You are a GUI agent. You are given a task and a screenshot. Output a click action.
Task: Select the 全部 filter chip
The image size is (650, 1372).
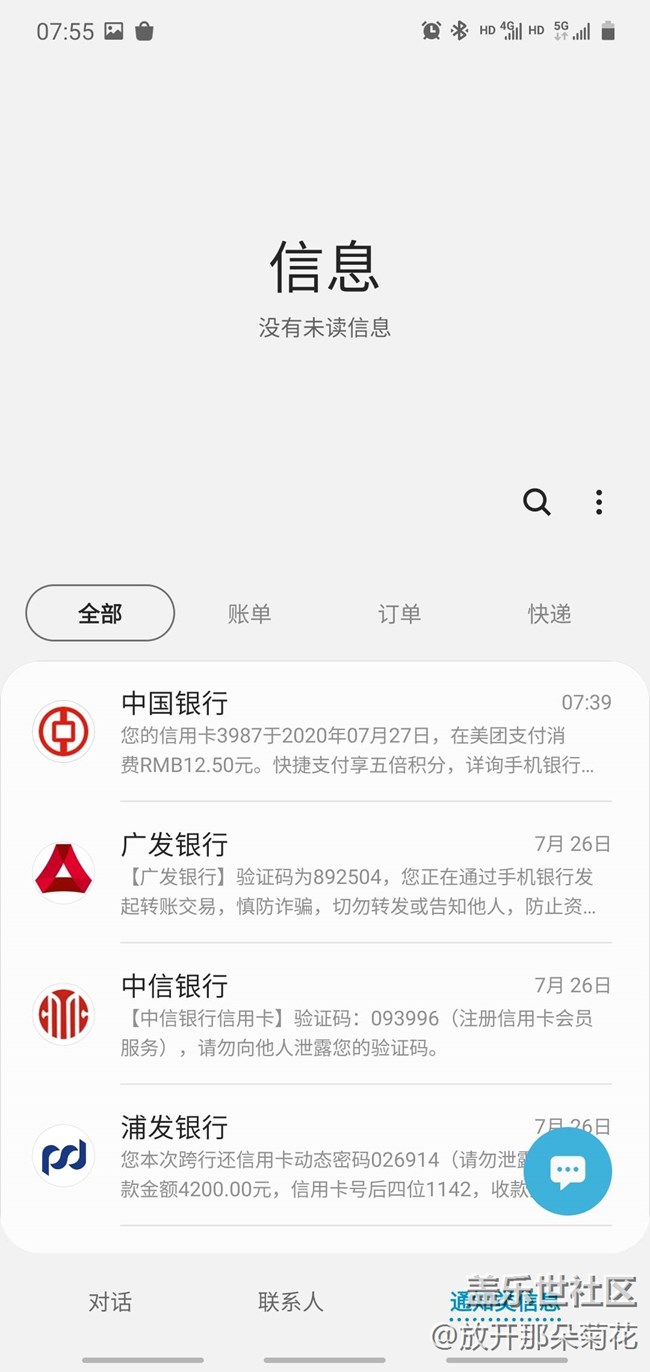[100, 613]
